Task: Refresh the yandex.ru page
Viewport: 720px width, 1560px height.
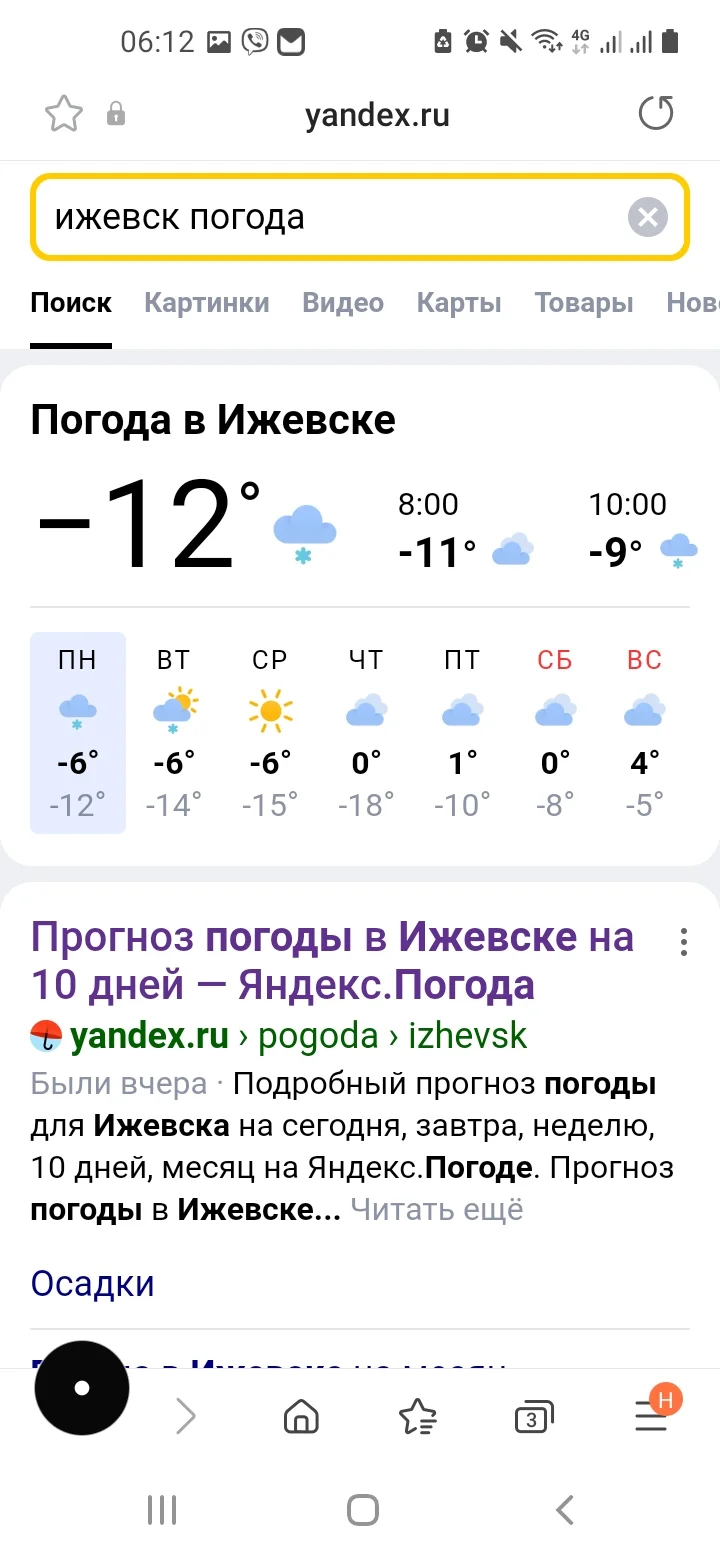Action: click(x=656, y=113)
